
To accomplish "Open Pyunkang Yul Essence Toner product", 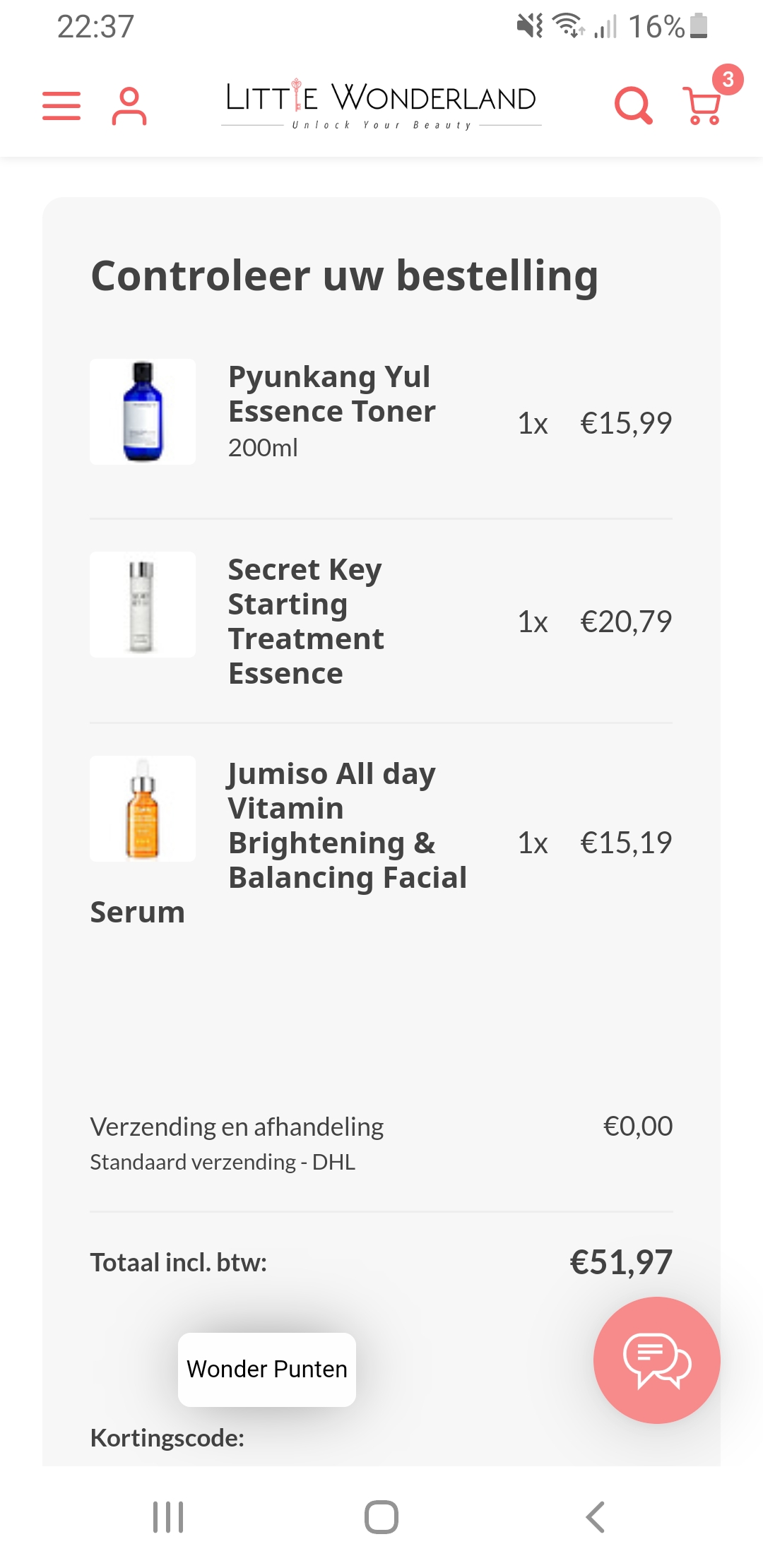I will [332, 394].
